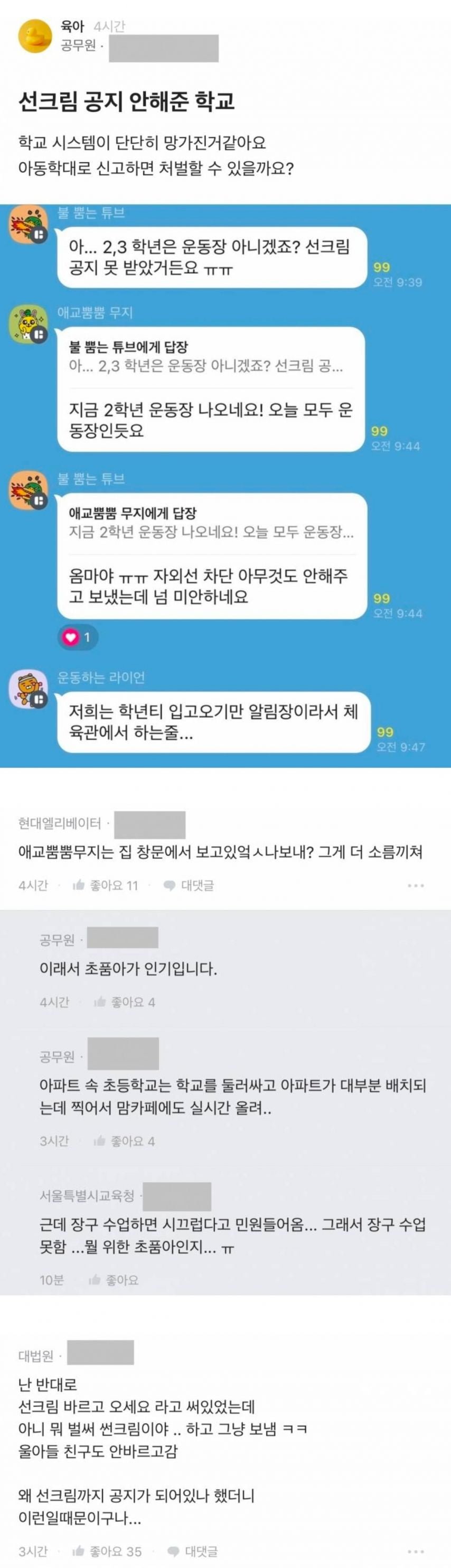The height and width of the screenshot is (1568, 451).
Task: Like the reply about 맘카페 실시간 posting
Action: click(x=125, y=1142)
